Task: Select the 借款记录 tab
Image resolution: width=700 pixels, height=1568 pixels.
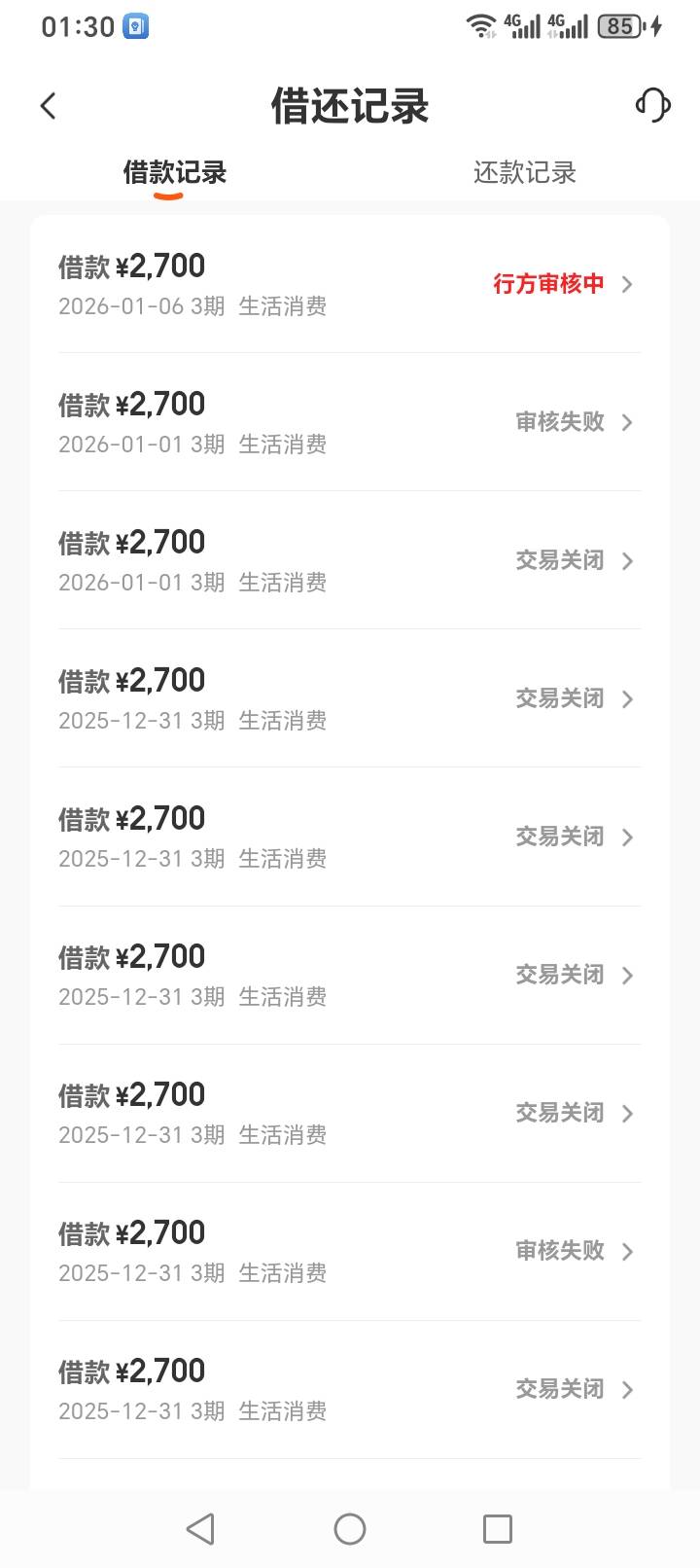Action: pos(175,173)
